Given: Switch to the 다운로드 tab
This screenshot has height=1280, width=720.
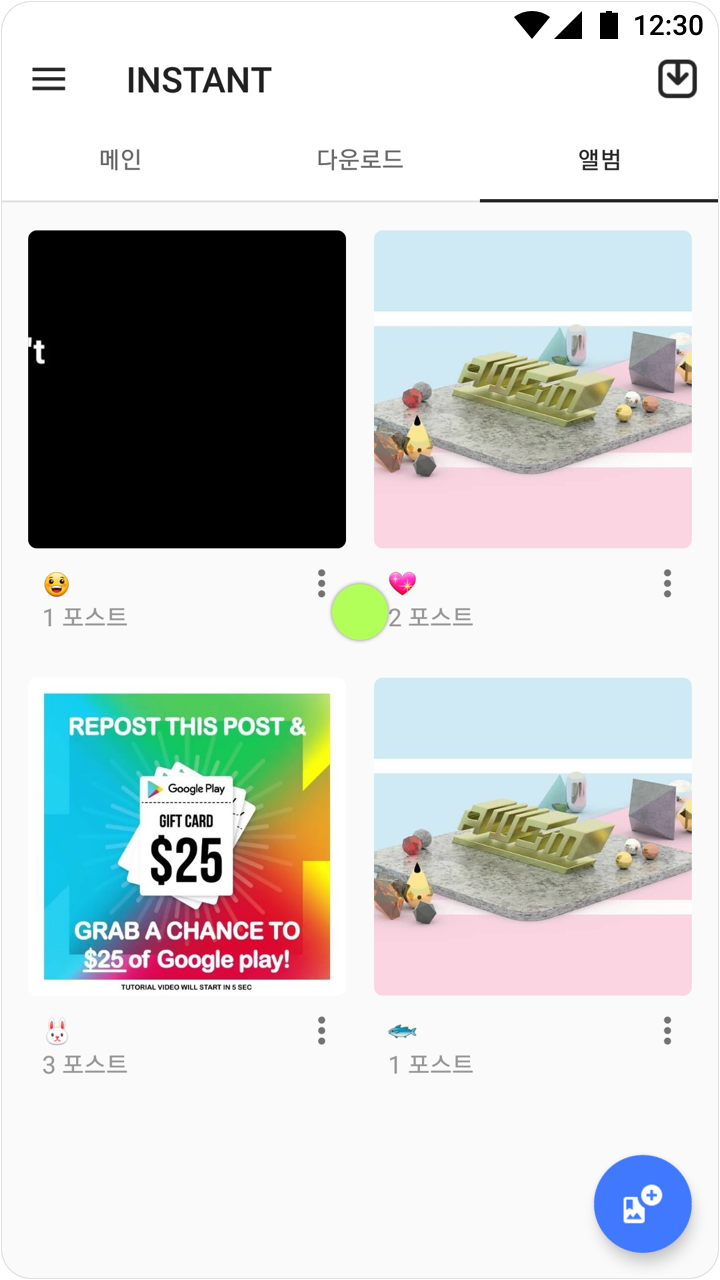Looking at the screenshot, I should tap(360, 159).
